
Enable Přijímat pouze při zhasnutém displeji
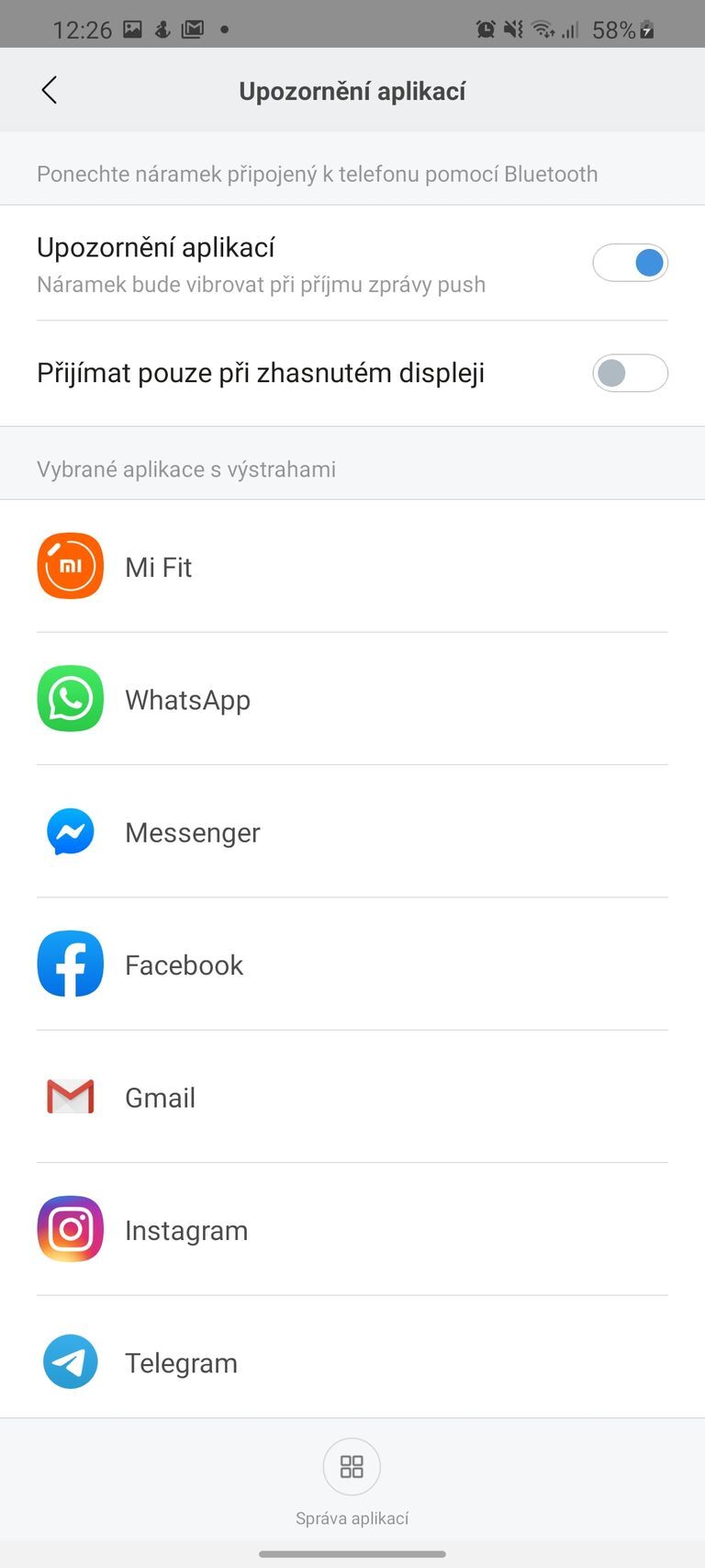(x=631, y=373)
